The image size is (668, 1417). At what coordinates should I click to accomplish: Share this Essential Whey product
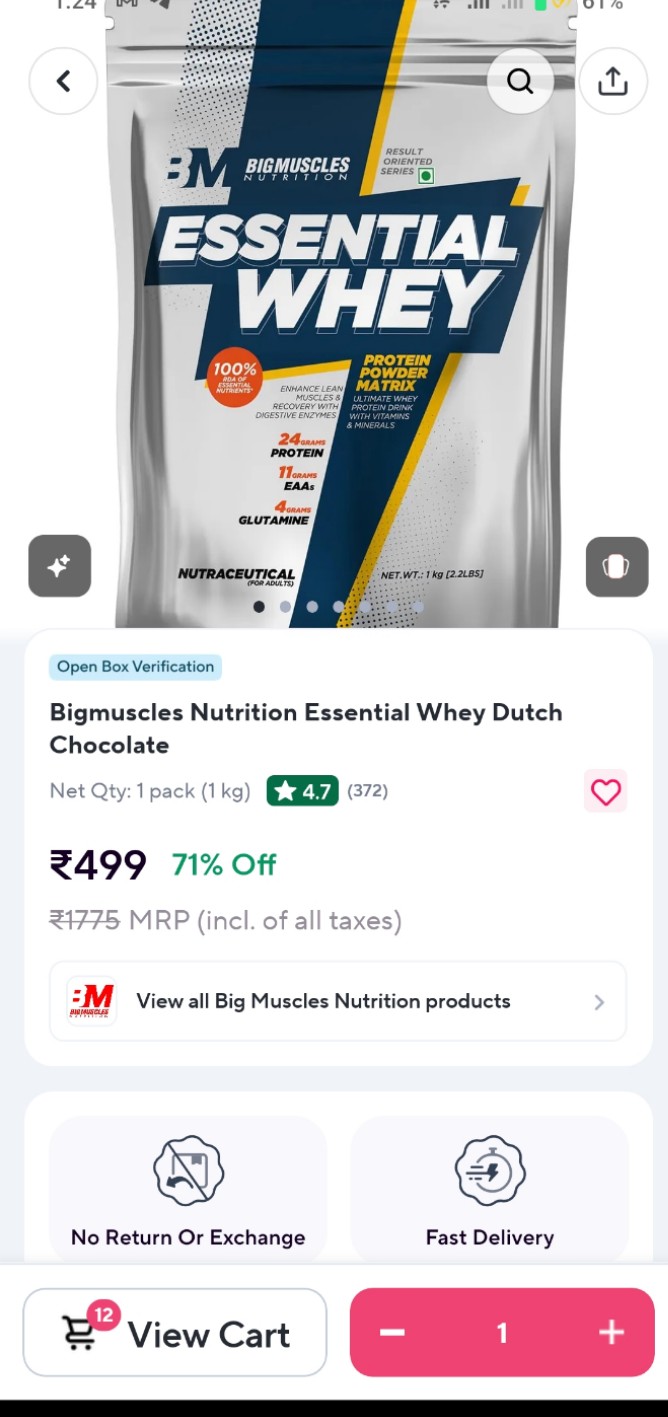click(613, 81)
